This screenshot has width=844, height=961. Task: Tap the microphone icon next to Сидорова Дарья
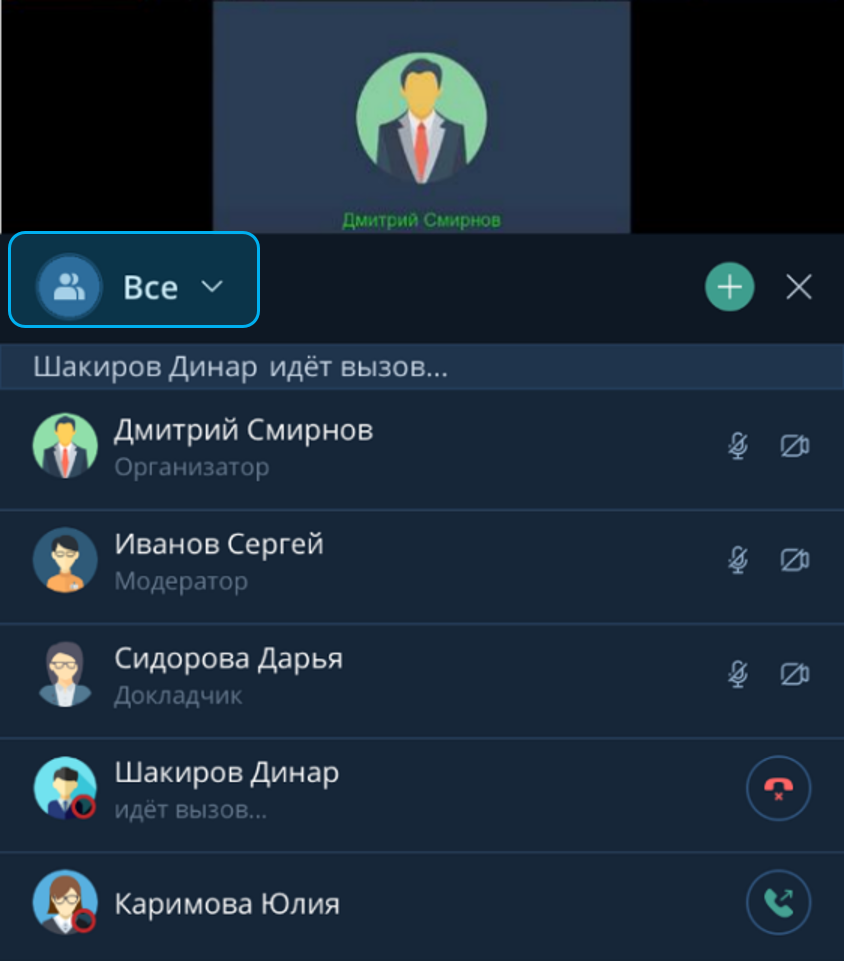738,675
